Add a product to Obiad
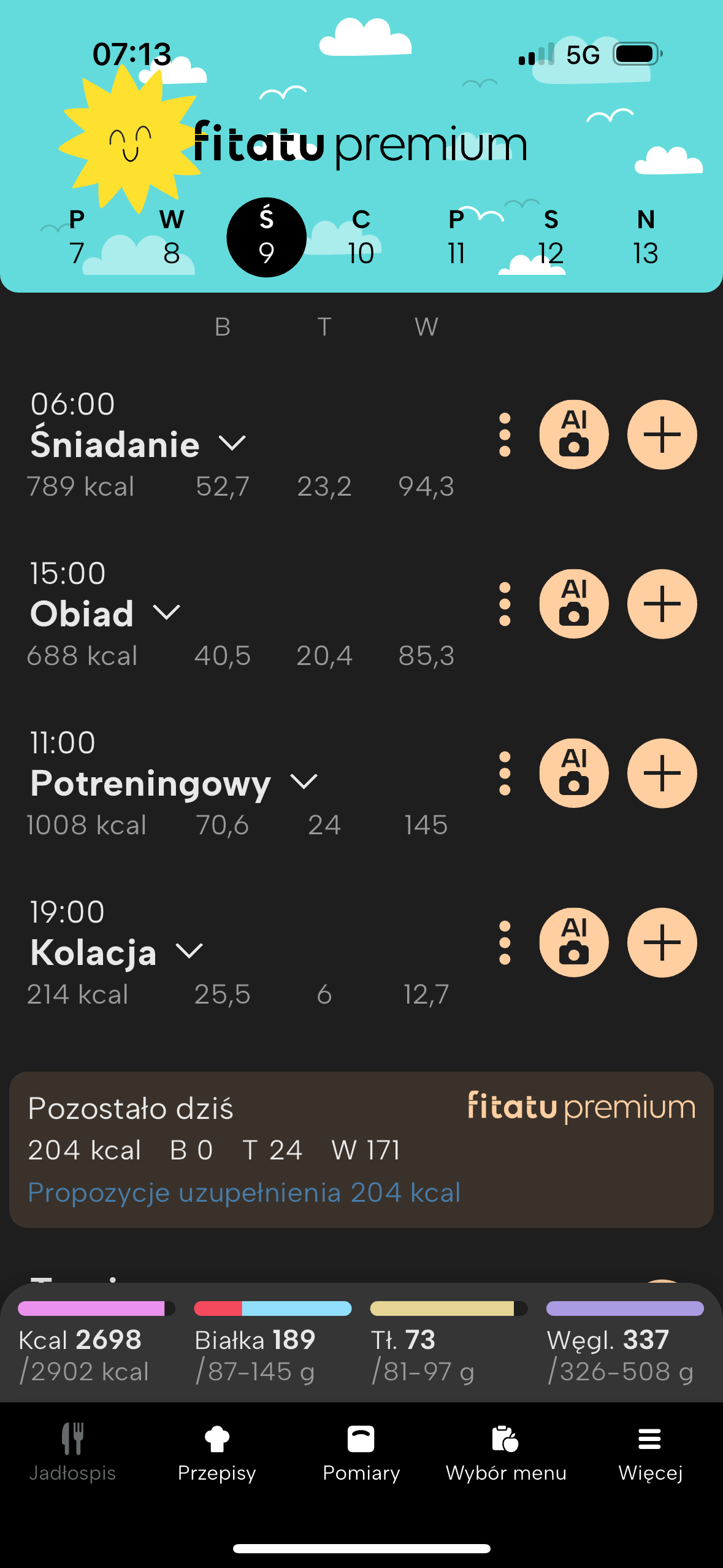This screenshot has width=723, height=1568. click(x=662, y=604)
